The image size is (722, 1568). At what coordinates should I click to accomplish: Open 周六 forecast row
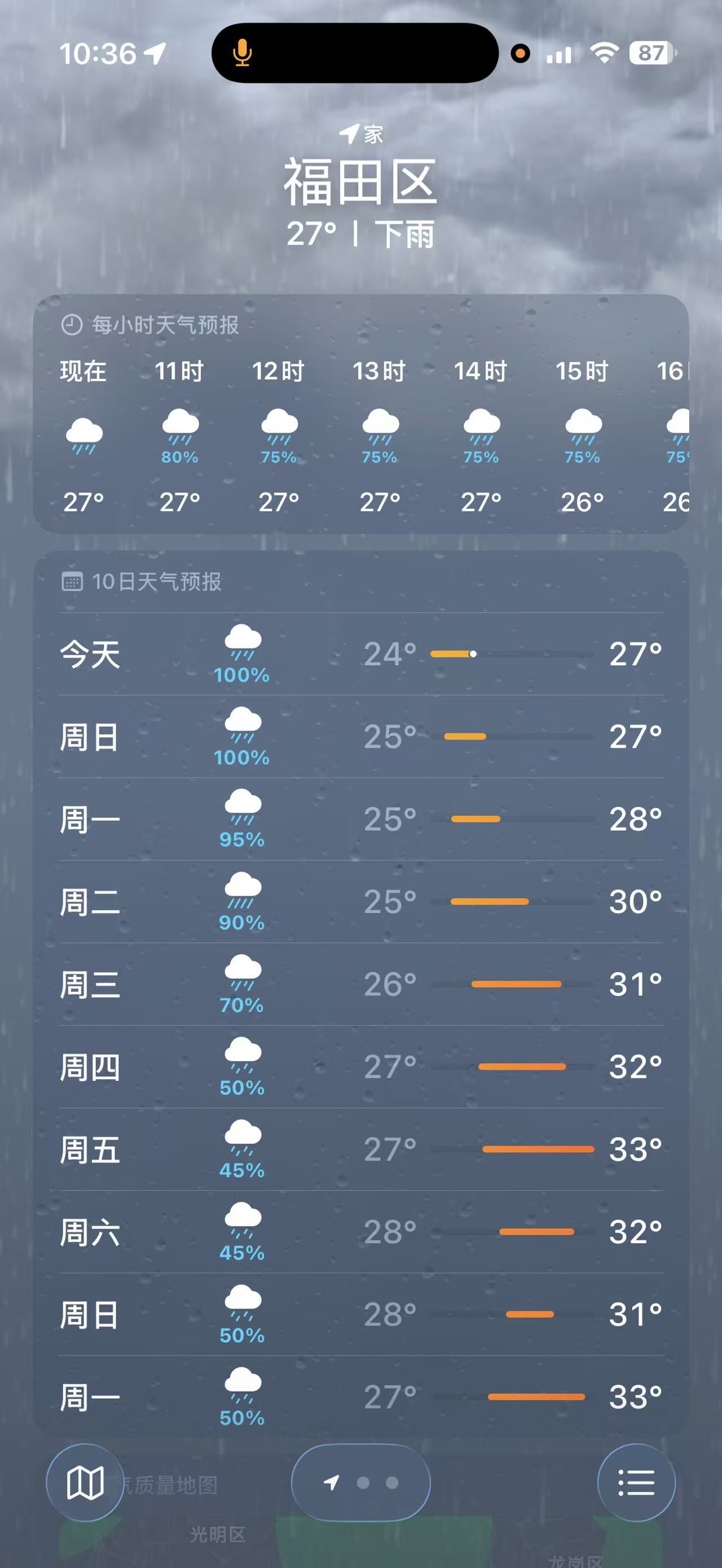coord(361,1232)
